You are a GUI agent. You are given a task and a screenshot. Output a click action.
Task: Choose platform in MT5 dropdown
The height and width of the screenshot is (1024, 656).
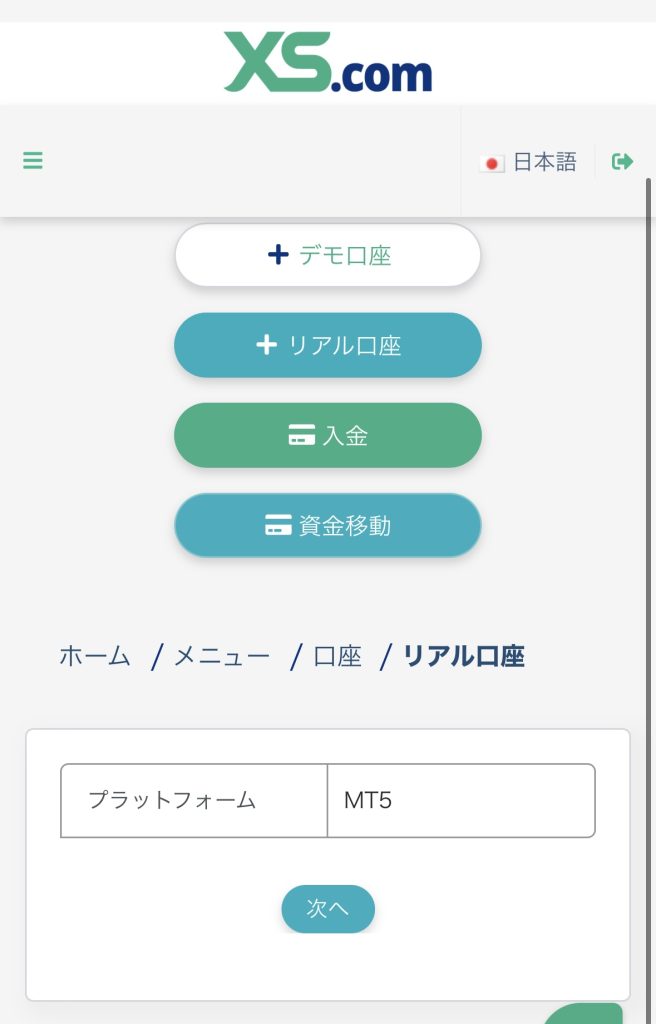point(461,800)
